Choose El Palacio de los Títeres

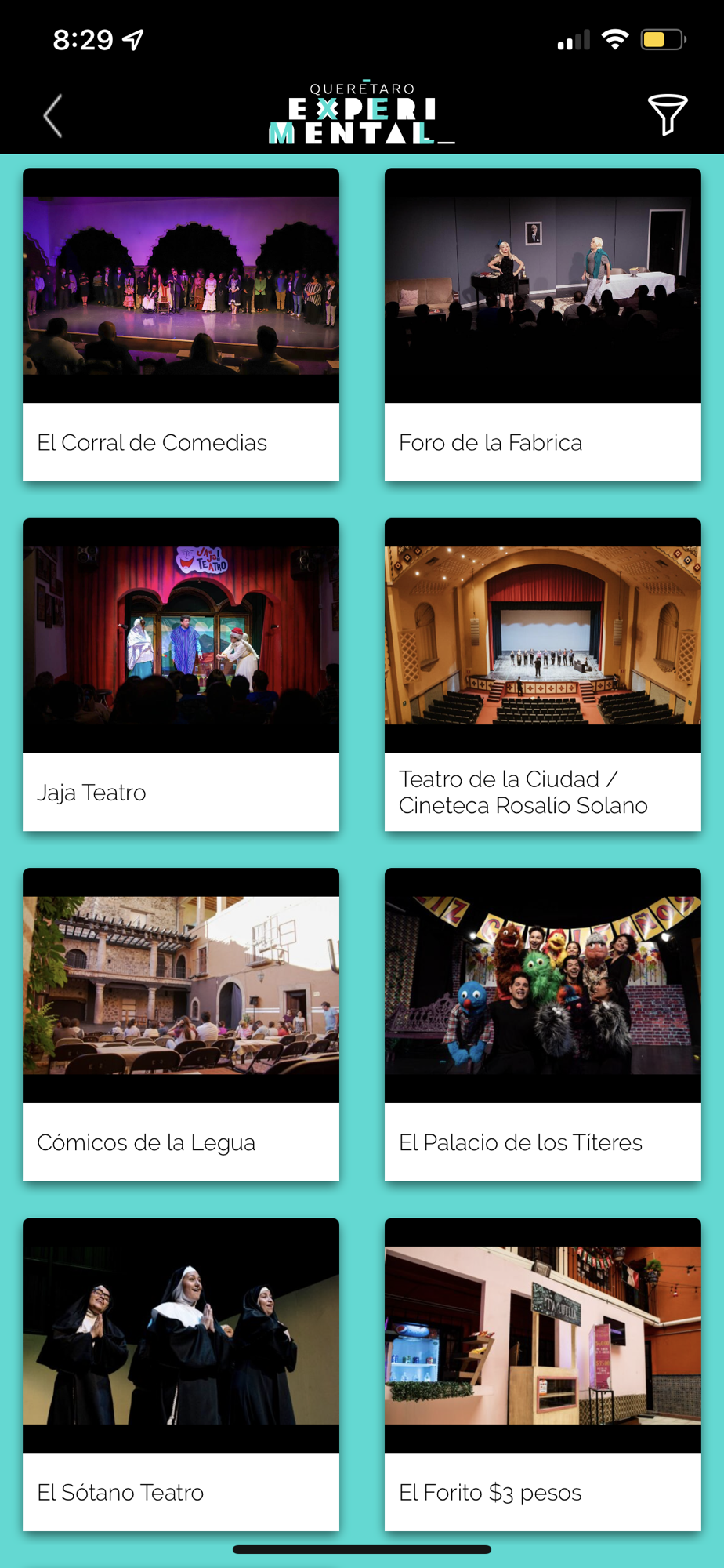542,1024
